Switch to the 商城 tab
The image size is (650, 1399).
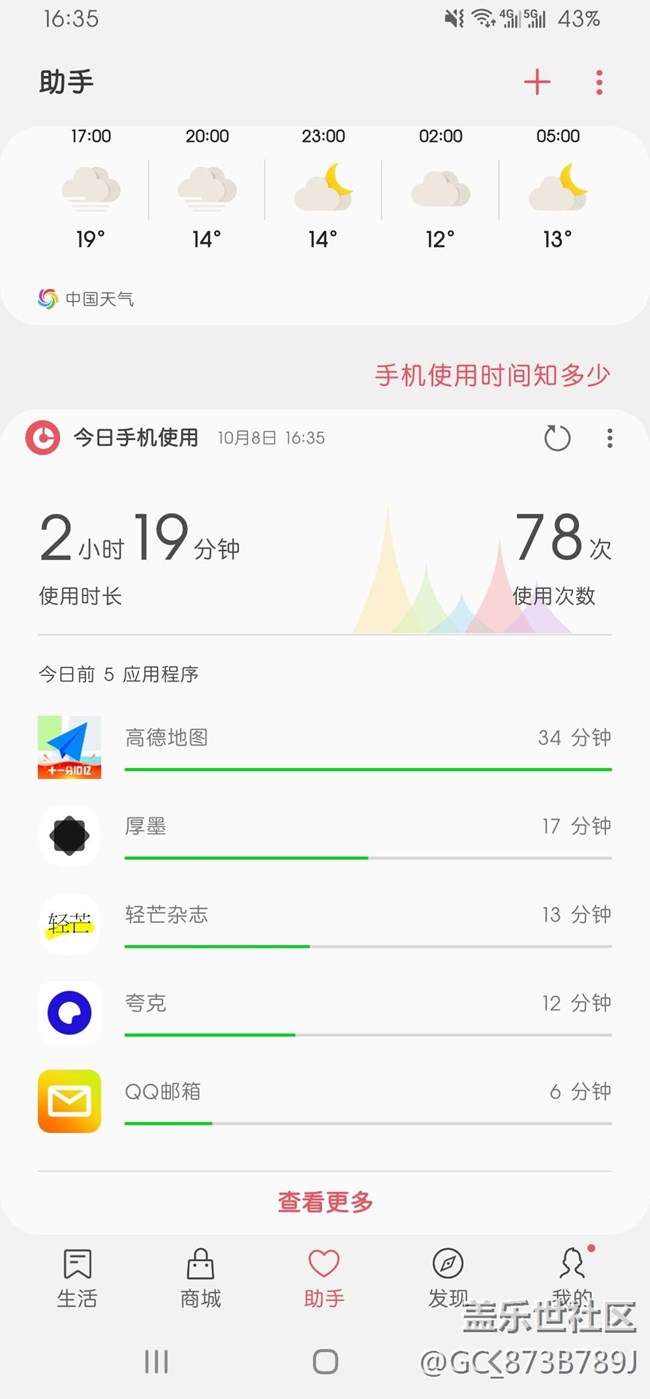coord(200,1278)
